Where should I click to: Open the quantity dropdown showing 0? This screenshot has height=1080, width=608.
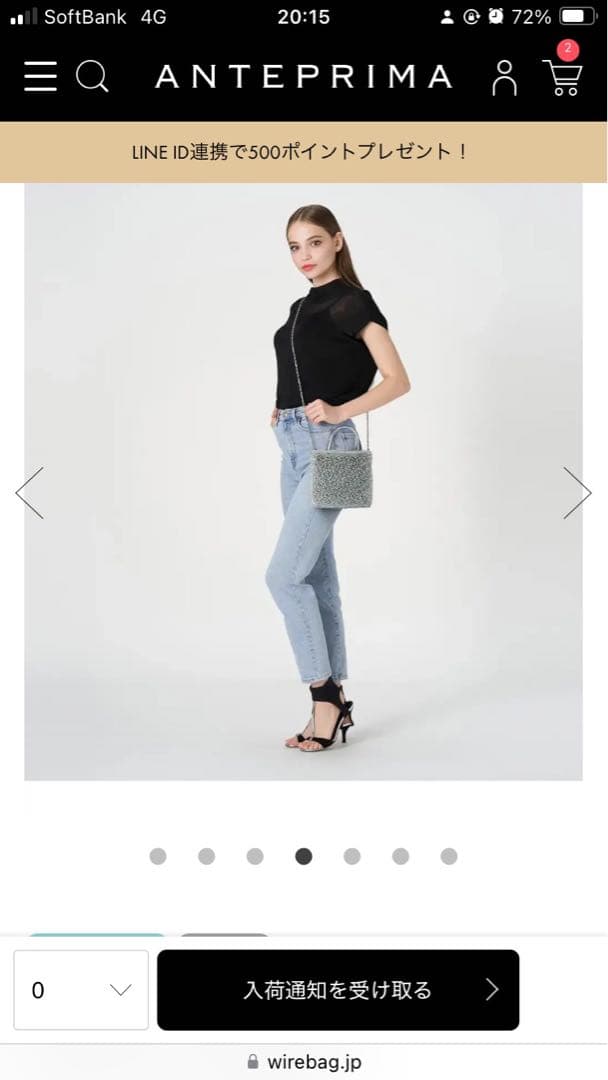(81, 990)
